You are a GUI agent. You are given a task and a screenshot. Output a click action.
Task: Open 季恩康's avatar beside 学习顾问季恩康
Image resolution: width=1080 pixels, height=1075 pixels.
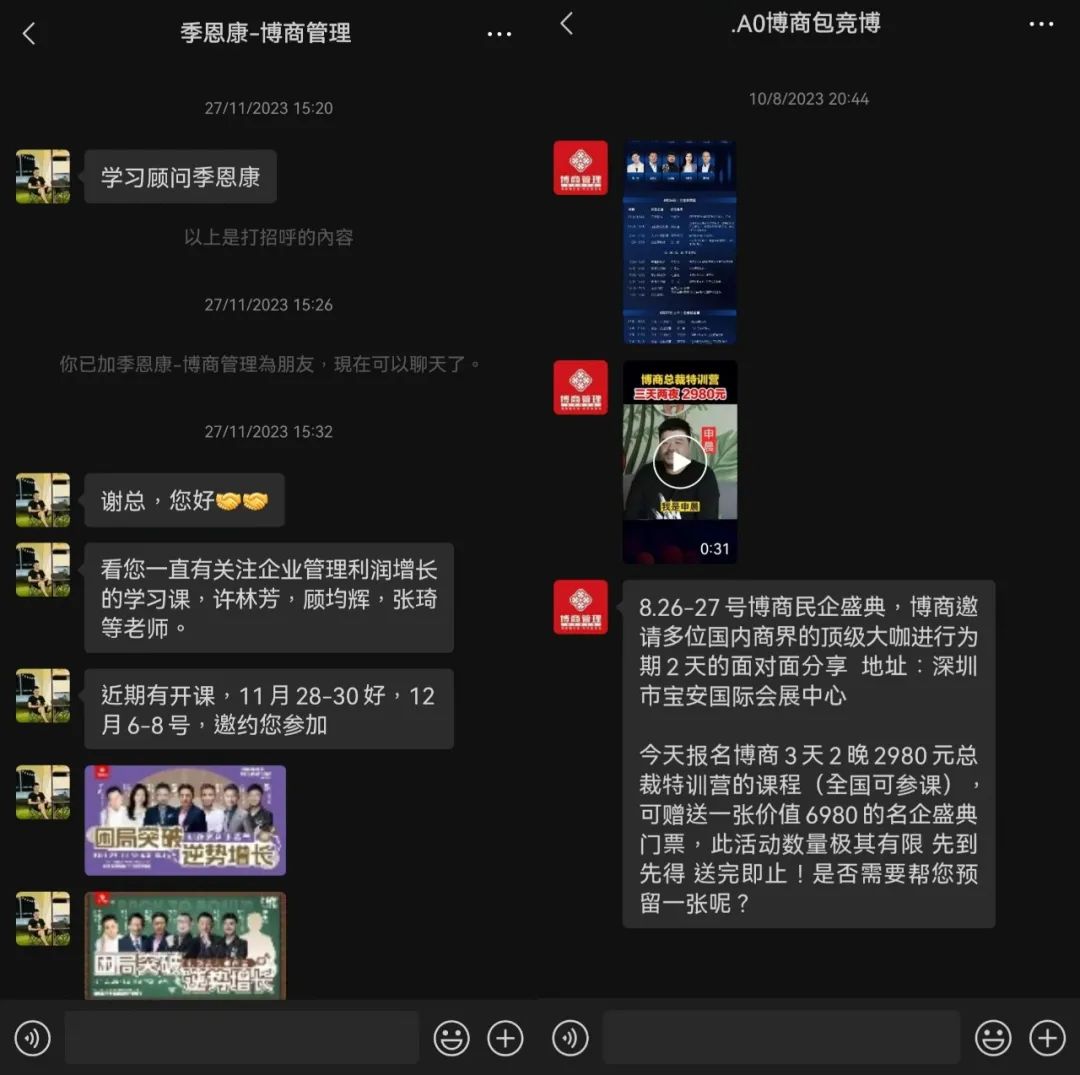(x=43, y=177)
